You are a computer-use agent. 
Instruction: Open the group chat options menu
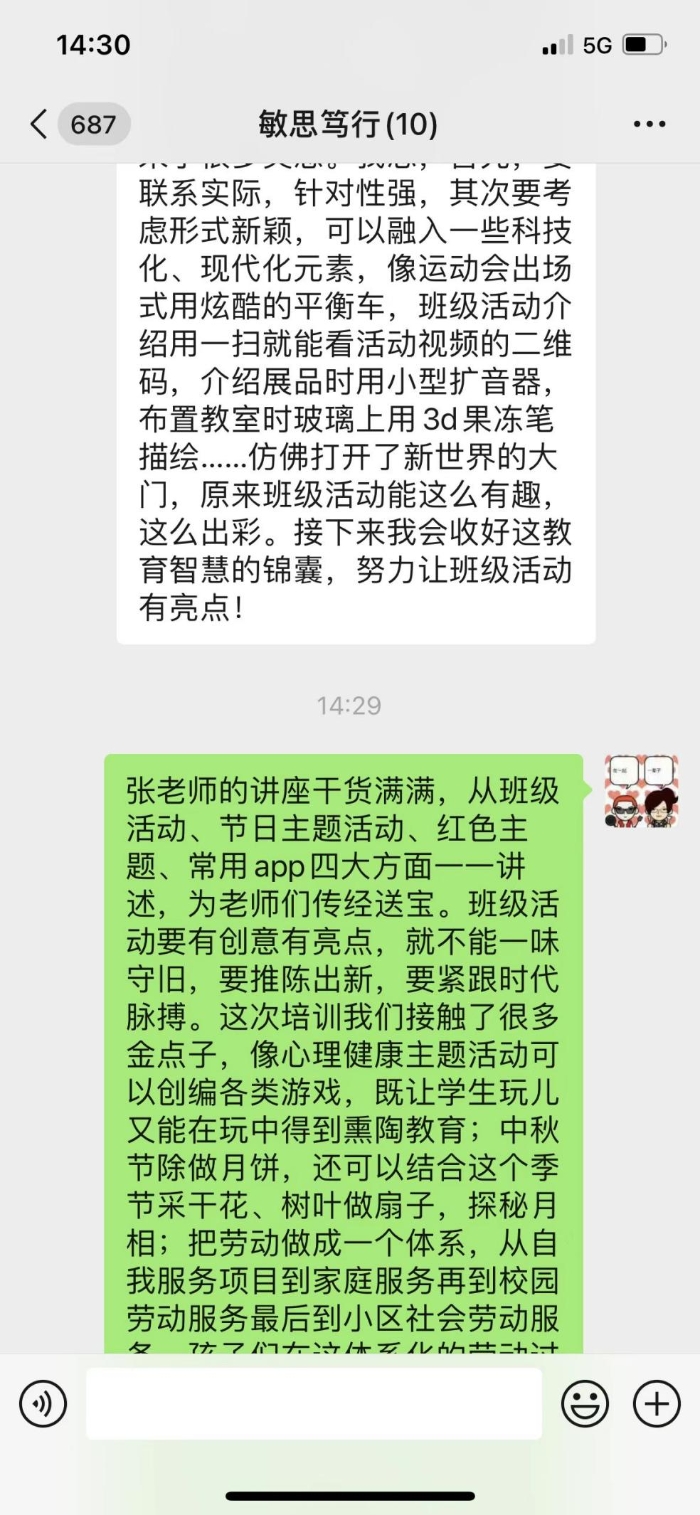649,125
